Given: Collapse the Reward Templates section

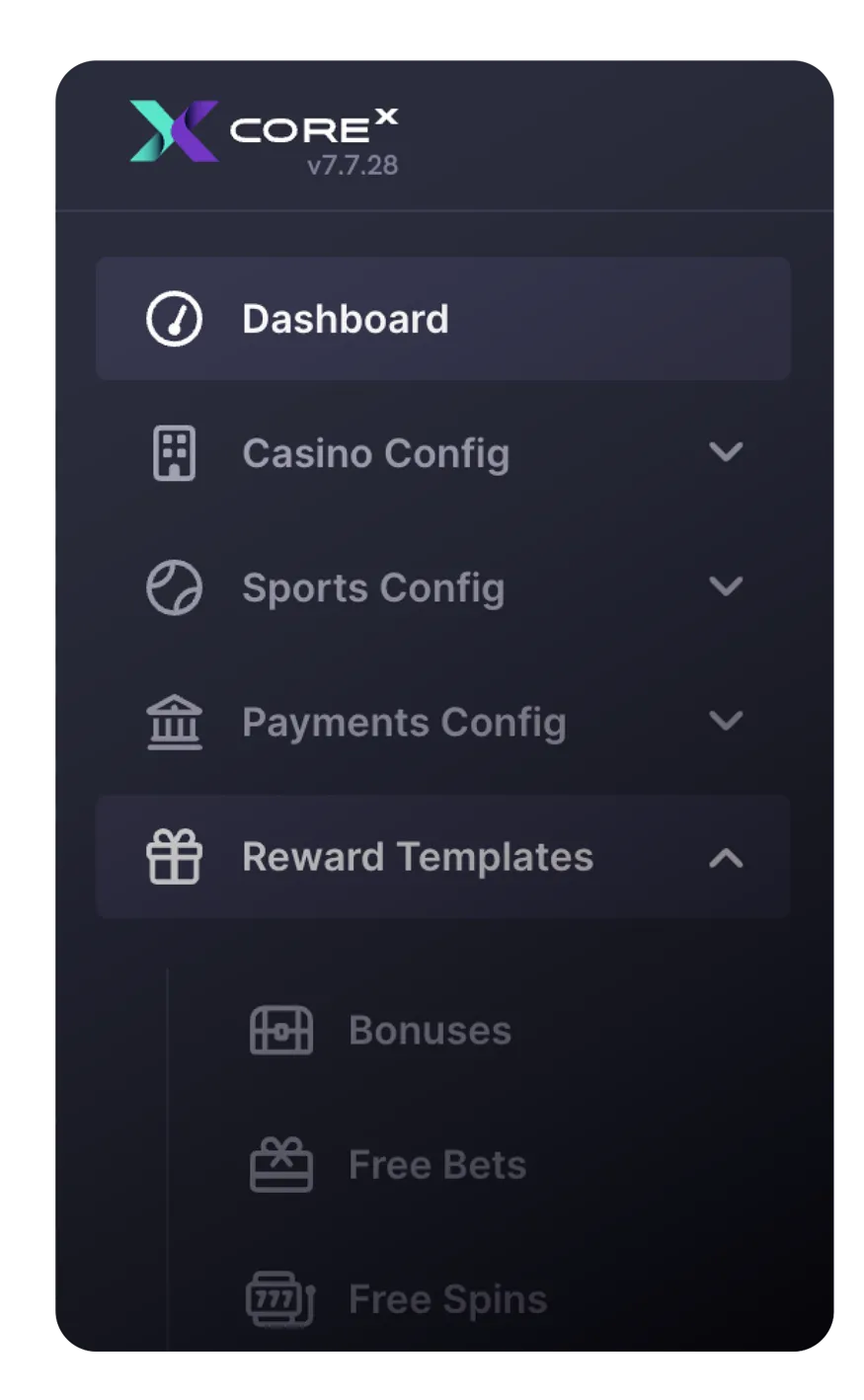Looking at the screenshot, I should pyautogui.click(x=441, y=857).
